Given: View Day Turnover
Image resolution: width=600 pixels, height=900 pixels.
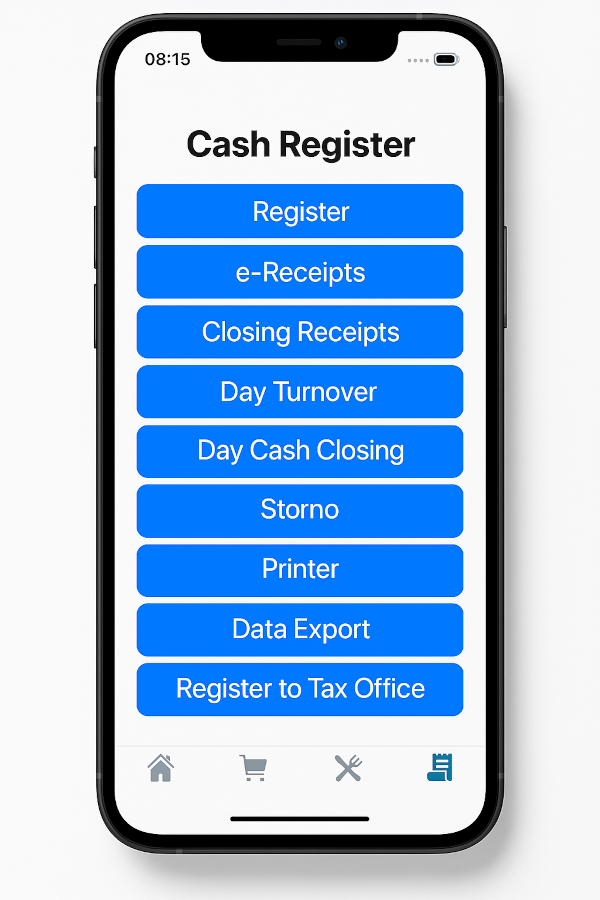Looking at the screenshot, I should pos(300,391).
